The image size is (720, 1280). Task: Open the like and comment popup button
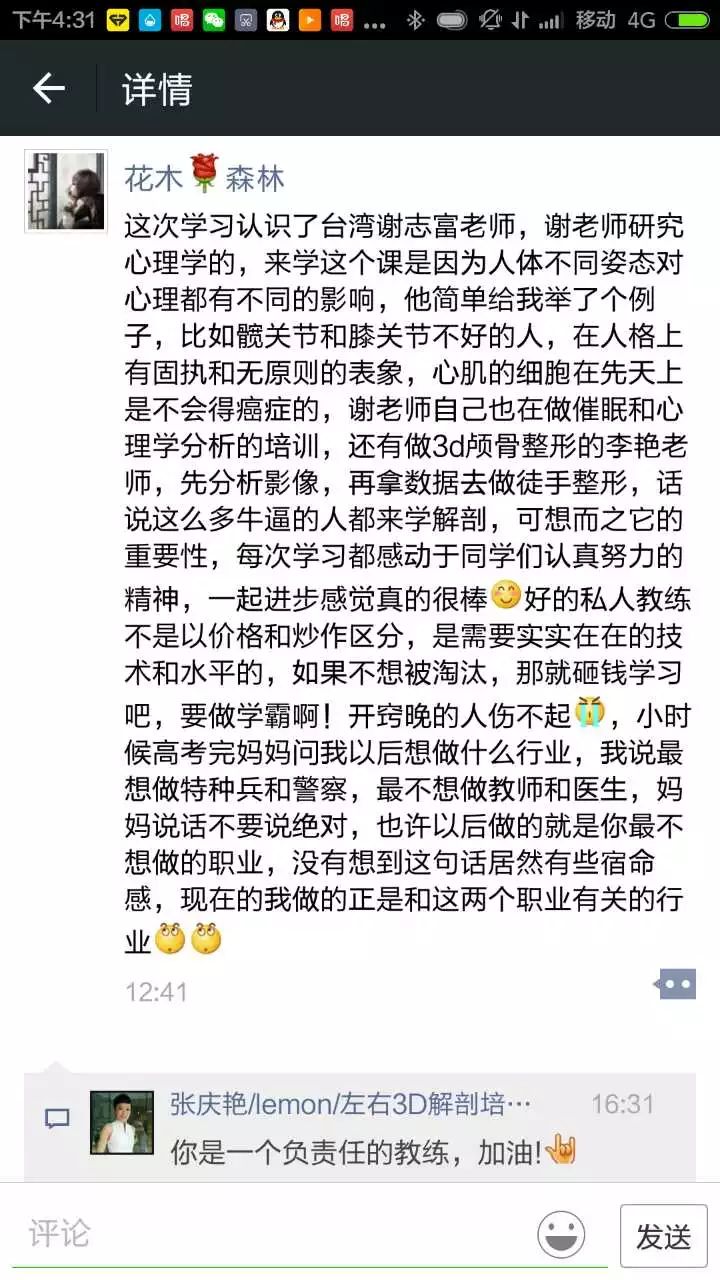pos(675,983)
